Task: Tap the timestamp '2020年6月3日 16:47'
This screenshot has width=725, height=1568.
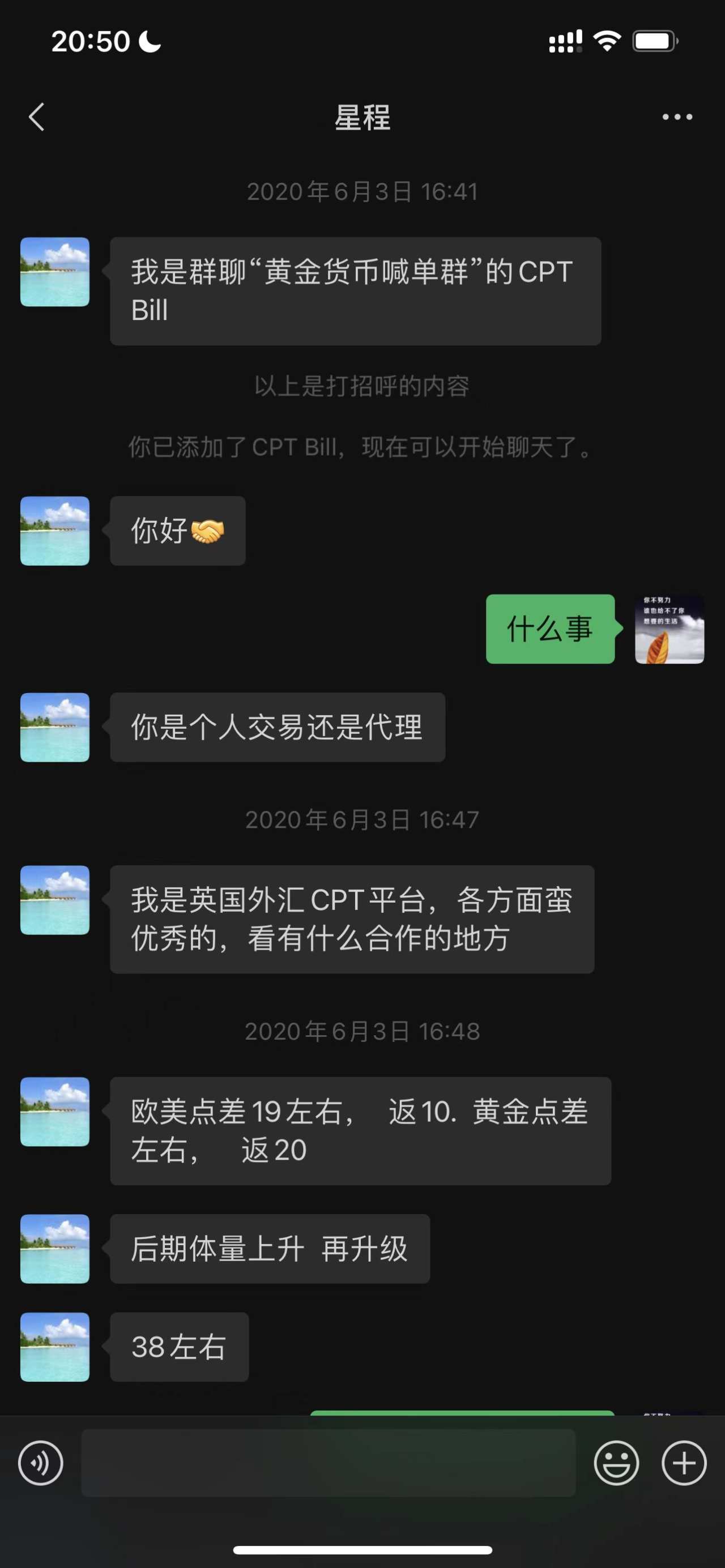Action: point(362,819)
